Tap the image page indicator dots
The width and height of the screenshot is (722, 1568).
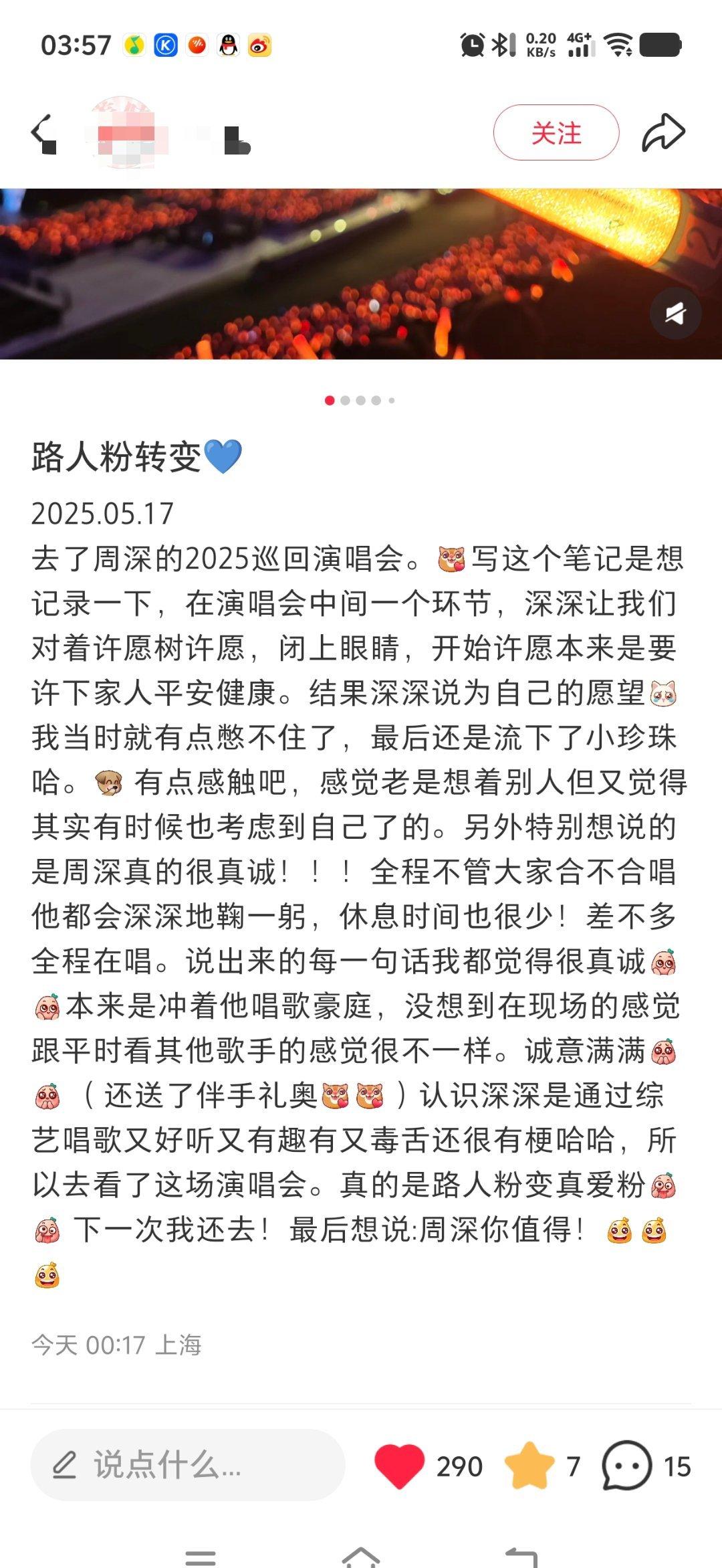(x=360, y=400)
